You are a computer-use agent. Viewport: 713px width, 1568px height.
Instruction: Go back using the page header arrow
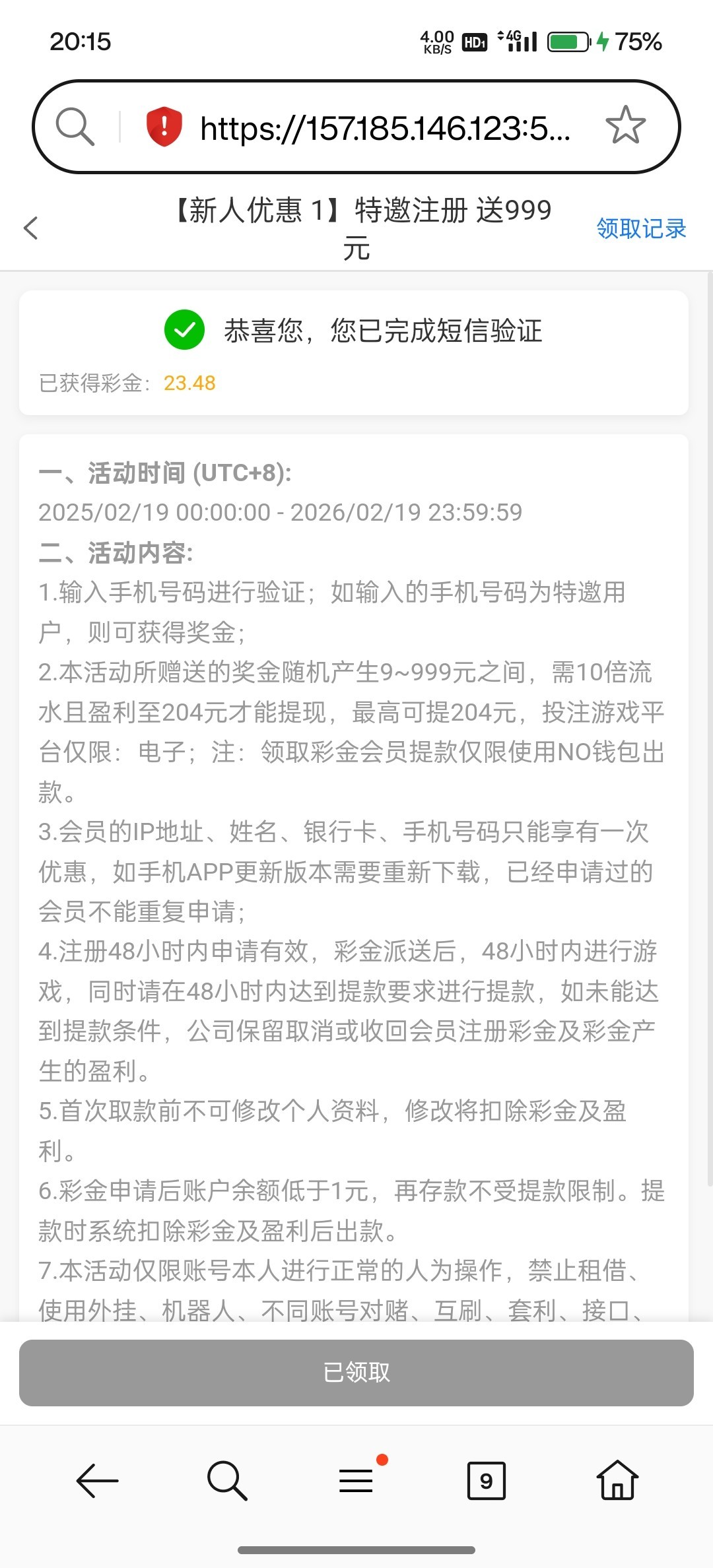tap(30, 228)
